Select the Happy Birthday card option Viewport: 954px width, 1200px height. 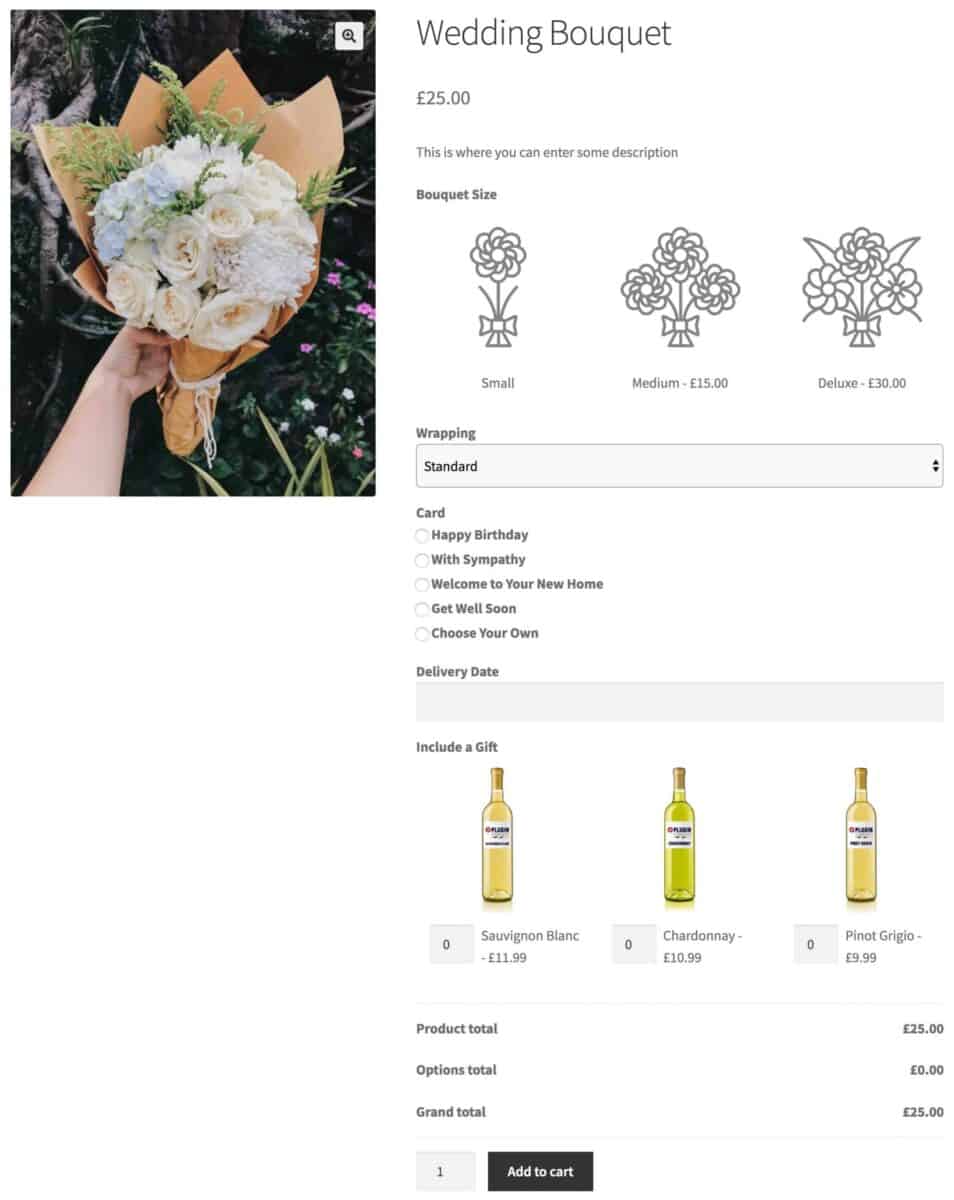pyautogui.click(x=422, y=536)
